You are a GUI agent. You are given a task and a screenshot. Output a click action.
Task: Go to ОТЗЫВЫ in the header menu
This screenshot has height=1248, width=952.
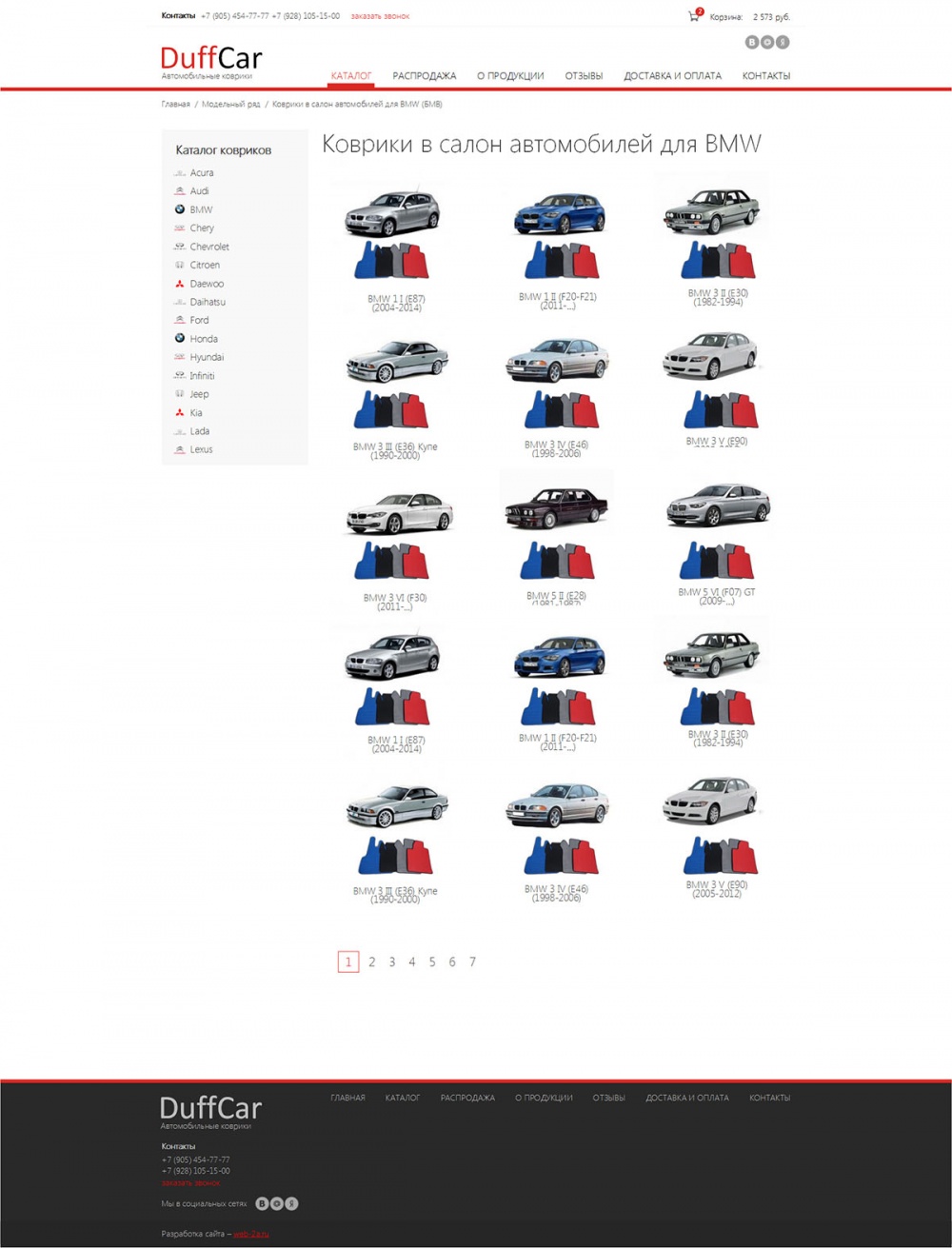(x=584, y=76)
